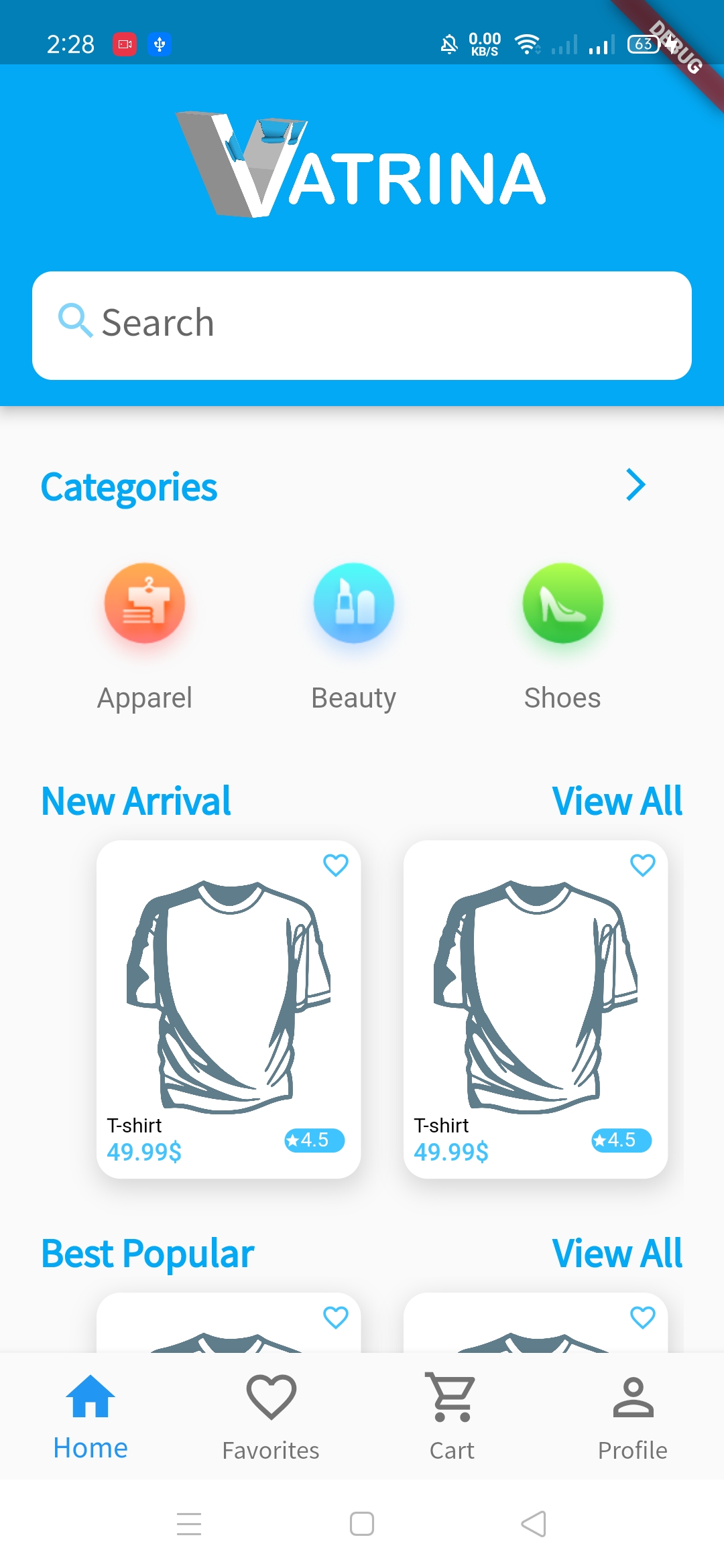This screenshot has width=724, height=1568.
Task: Open the Shoes category icon
Action: pos(562,603)
